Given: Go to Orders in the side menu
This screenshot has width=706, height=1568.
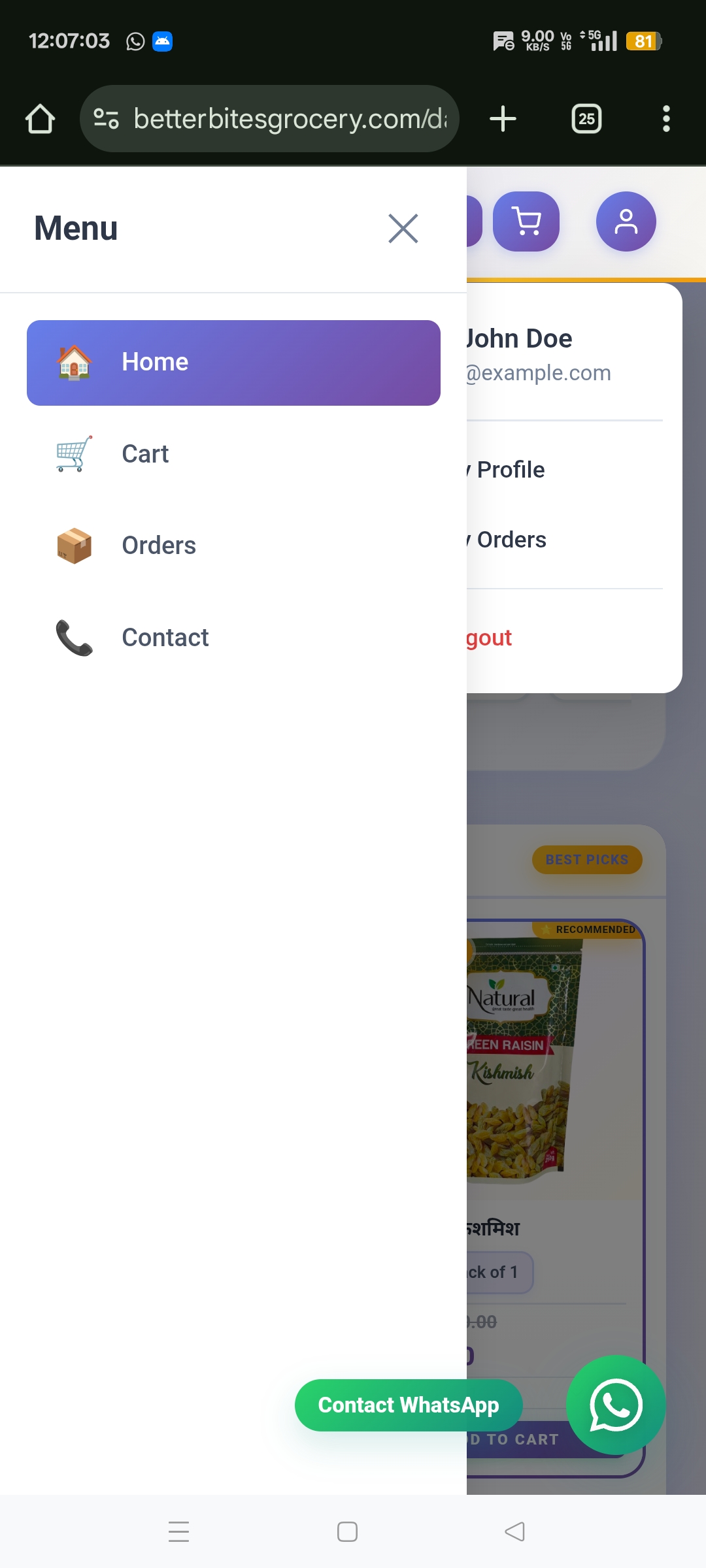Looking at the screenshot, I should point(233,546).
